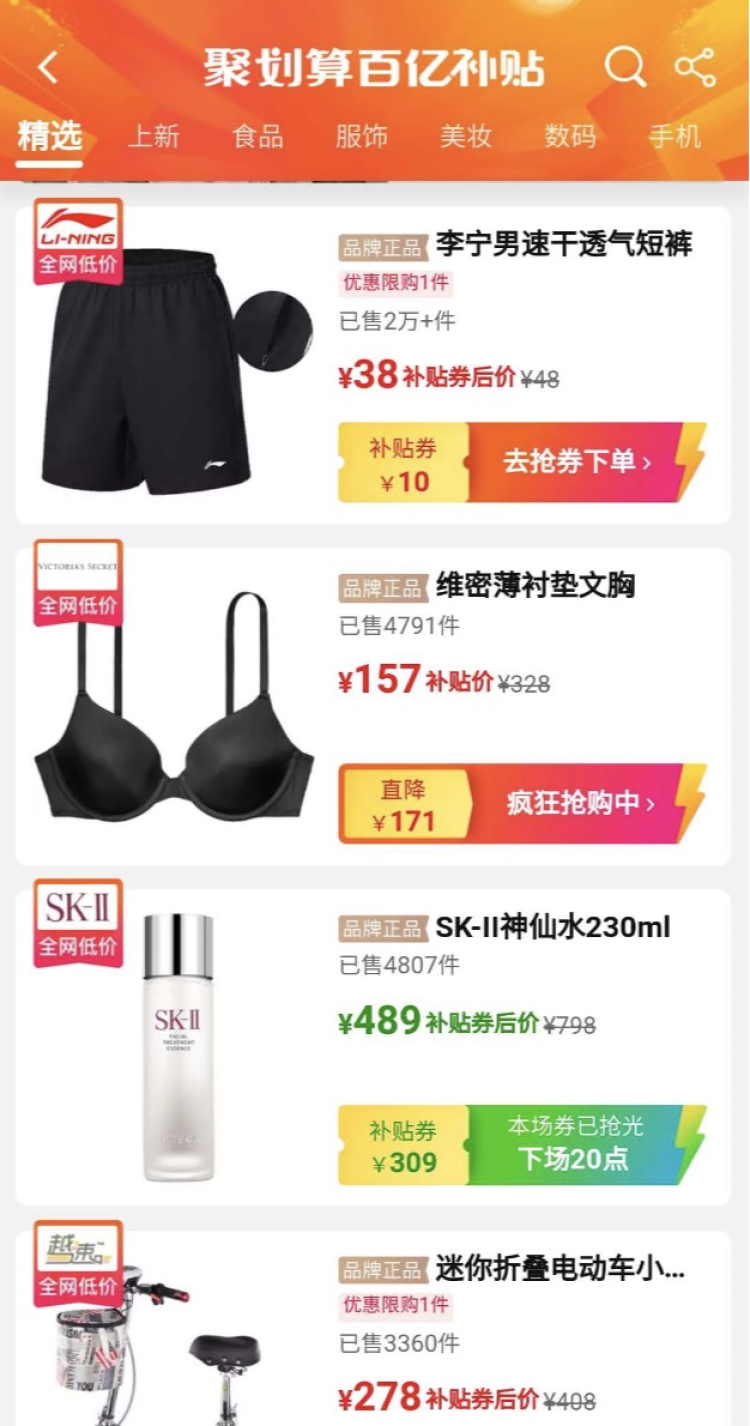
Task: Share this 百亿补贴 page
Action: [x=695, y=68]
